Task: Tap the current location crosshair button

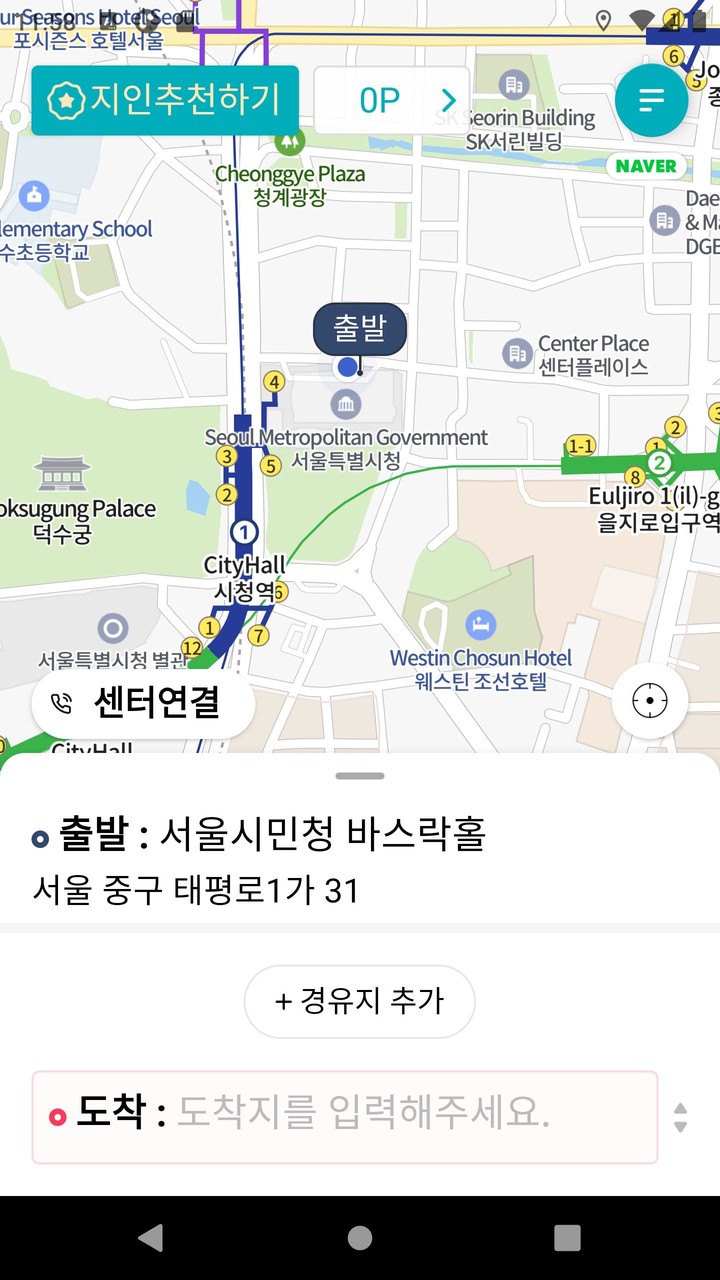Action: 650,700
